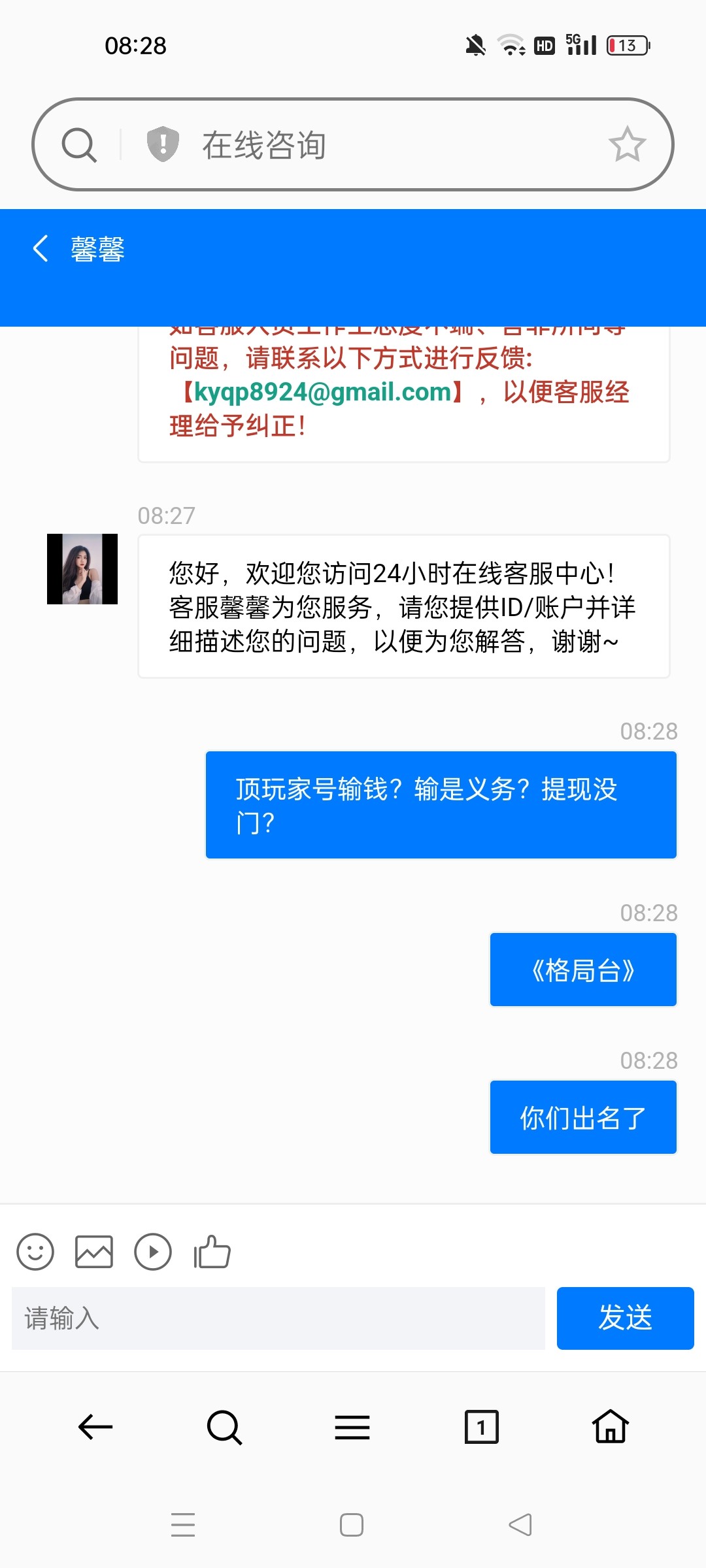Attach a video to the chat
706x1568 pixels.
[x=153, y=1252]
